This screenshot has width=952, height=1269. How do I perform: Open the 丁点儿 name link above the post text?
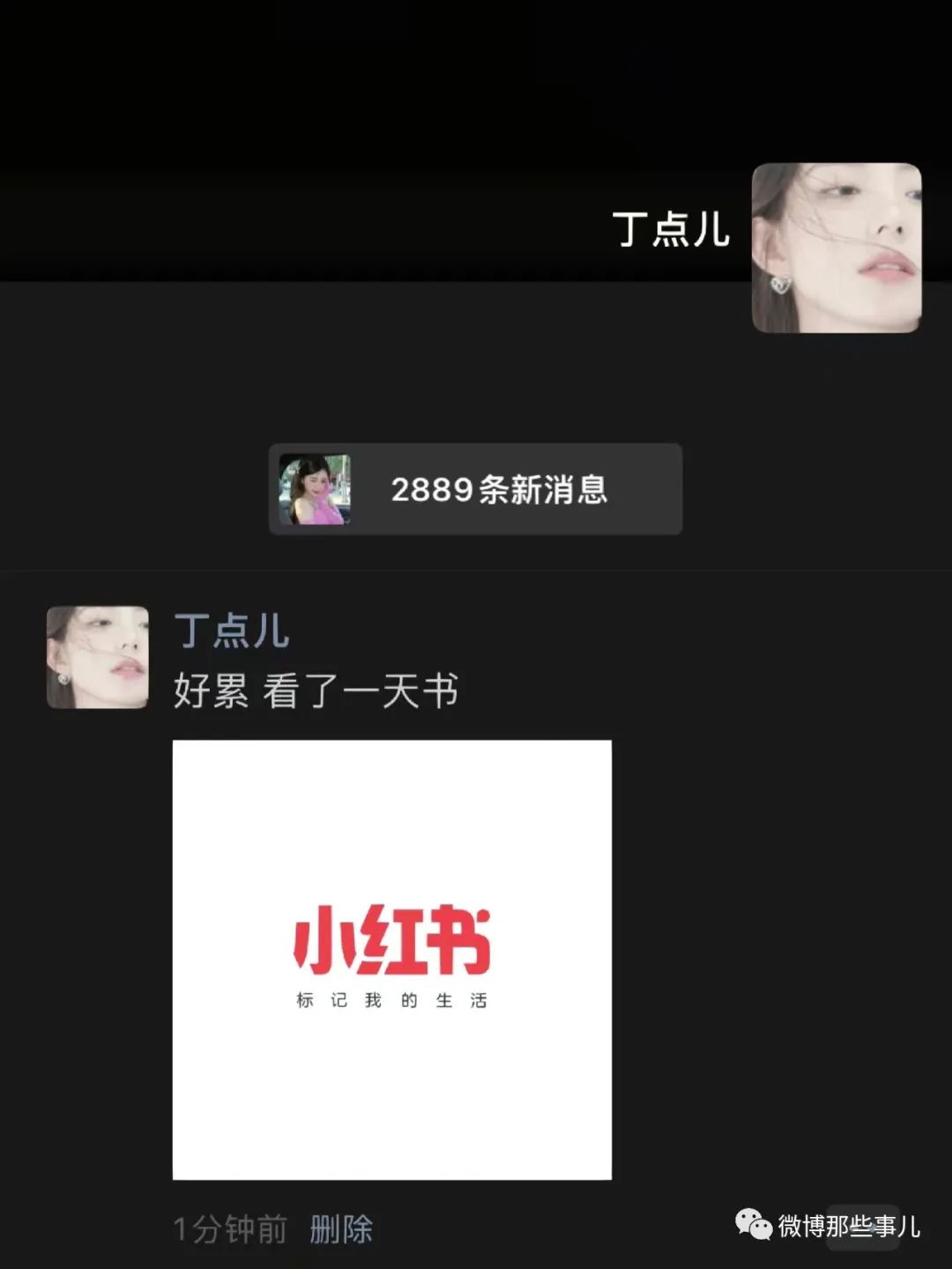tap(232, 631)
